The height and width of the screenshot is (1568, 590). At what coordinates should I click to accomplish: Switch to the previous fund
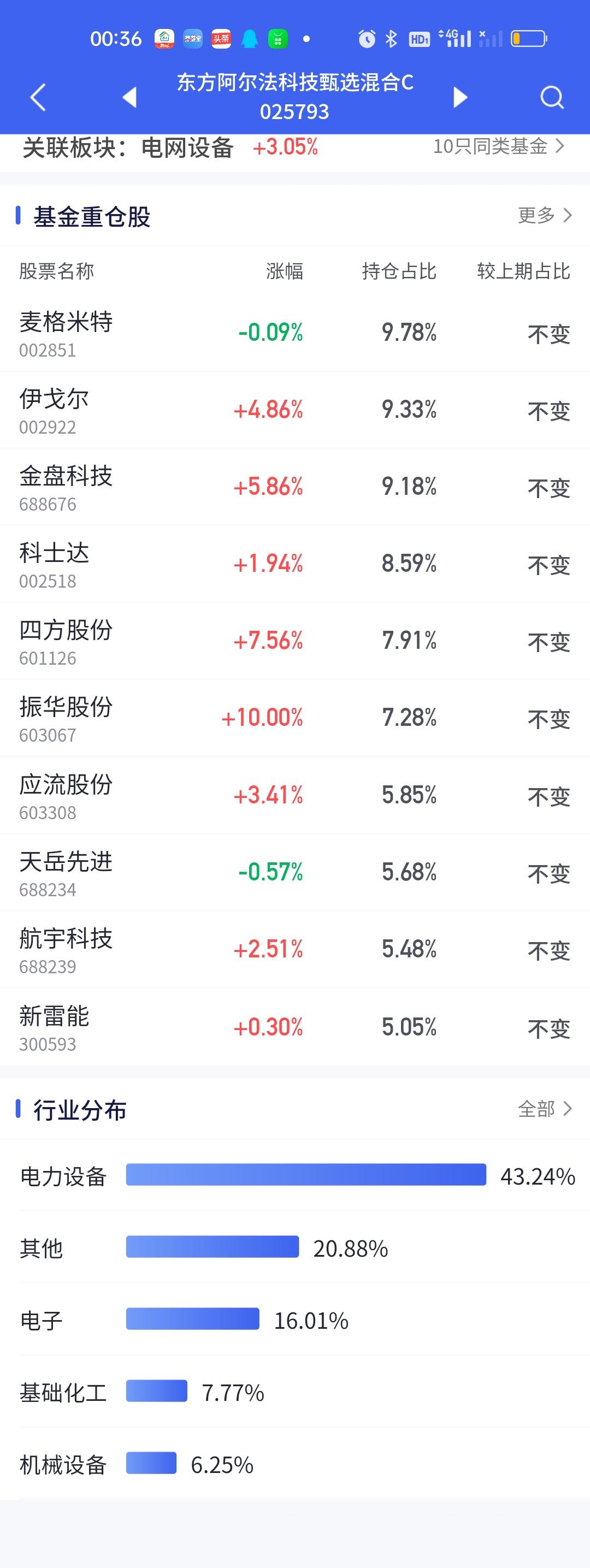click(x=129, y=97)
